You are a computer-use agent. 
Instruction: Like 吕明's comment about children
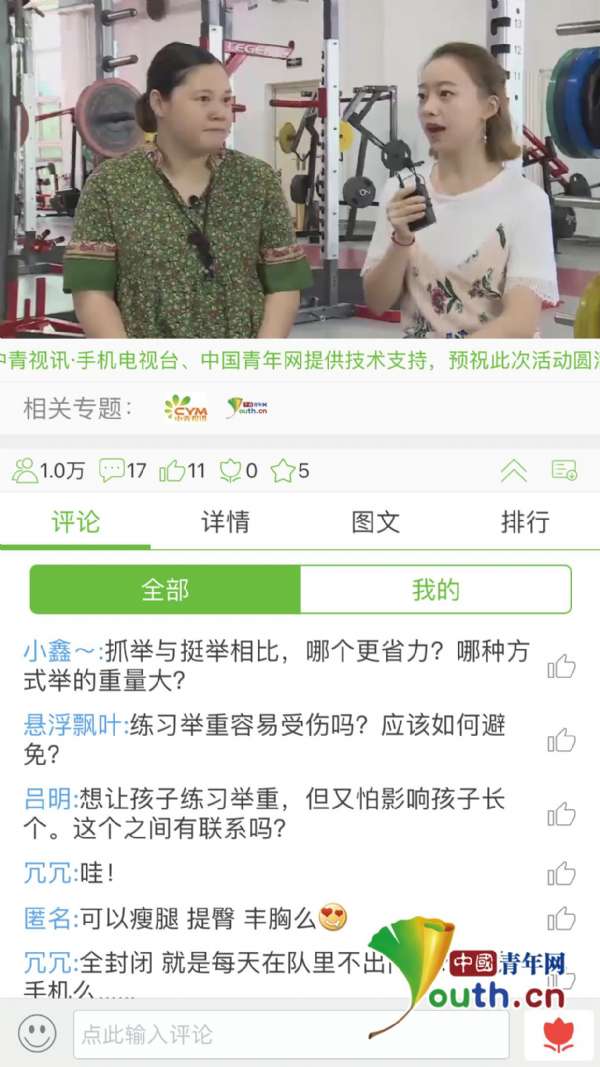tap(562, 814)
